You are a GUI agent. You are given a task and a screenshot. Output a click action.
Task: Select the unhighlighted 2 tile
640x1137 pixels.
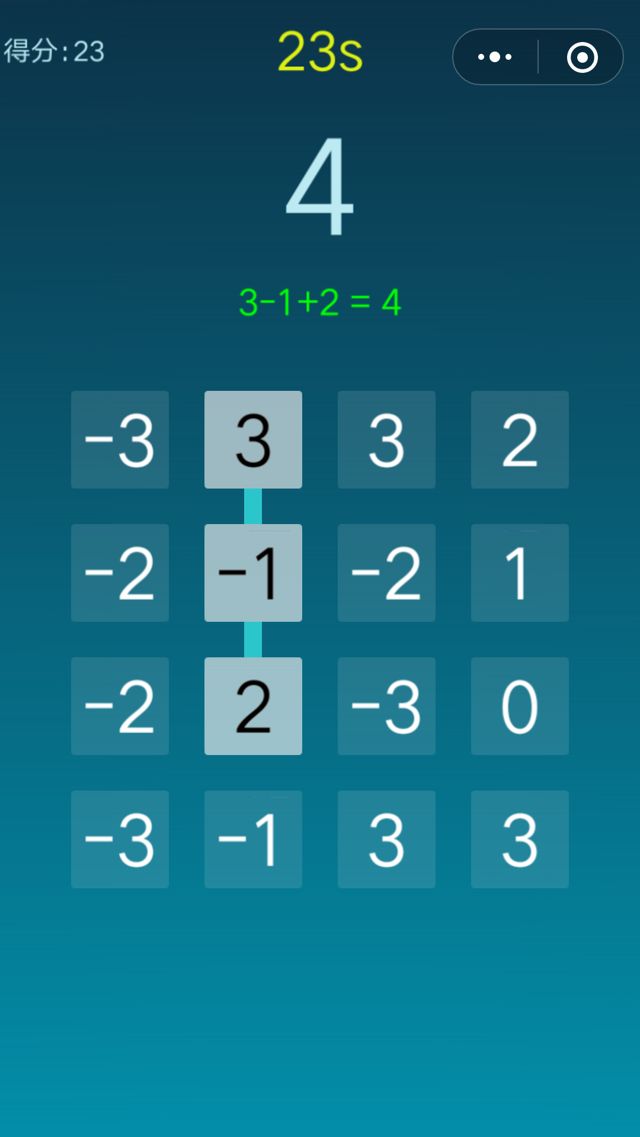[x=520, y=440]
